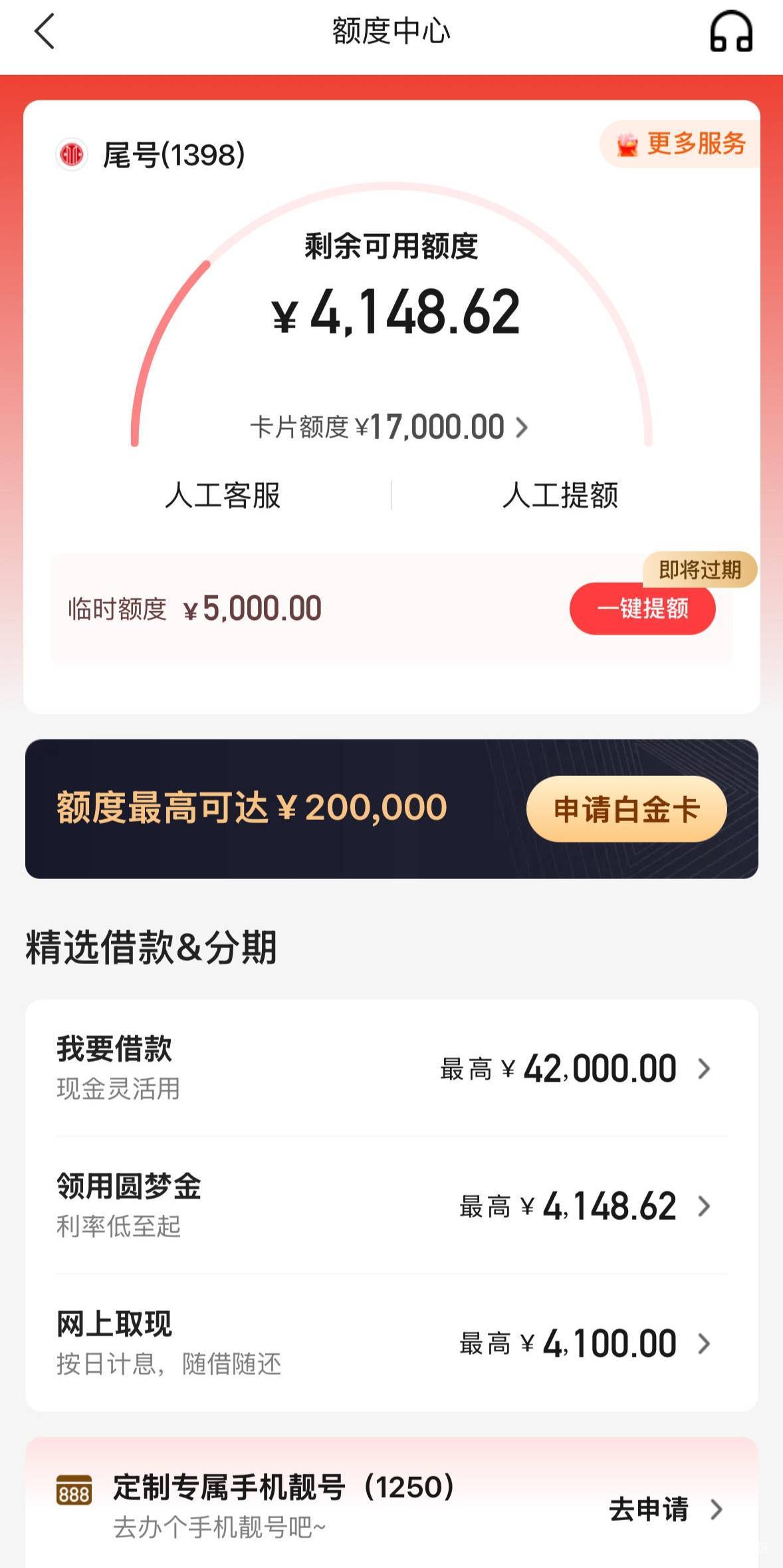
Task: Contact 人工客服
Action: (x=223, y=496)
